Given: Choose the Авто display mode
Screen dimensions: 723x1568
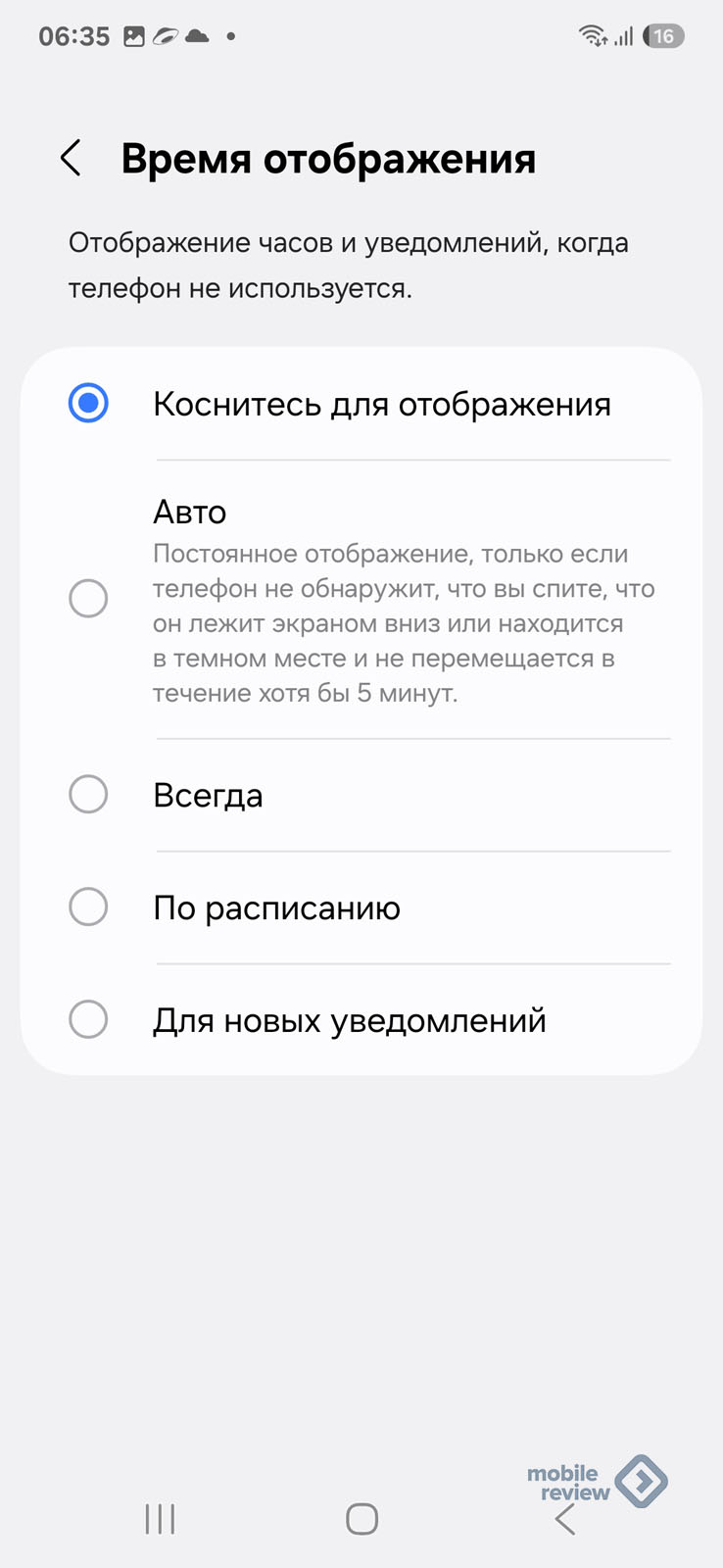Looking at the screenshot, I should point(361,599).
